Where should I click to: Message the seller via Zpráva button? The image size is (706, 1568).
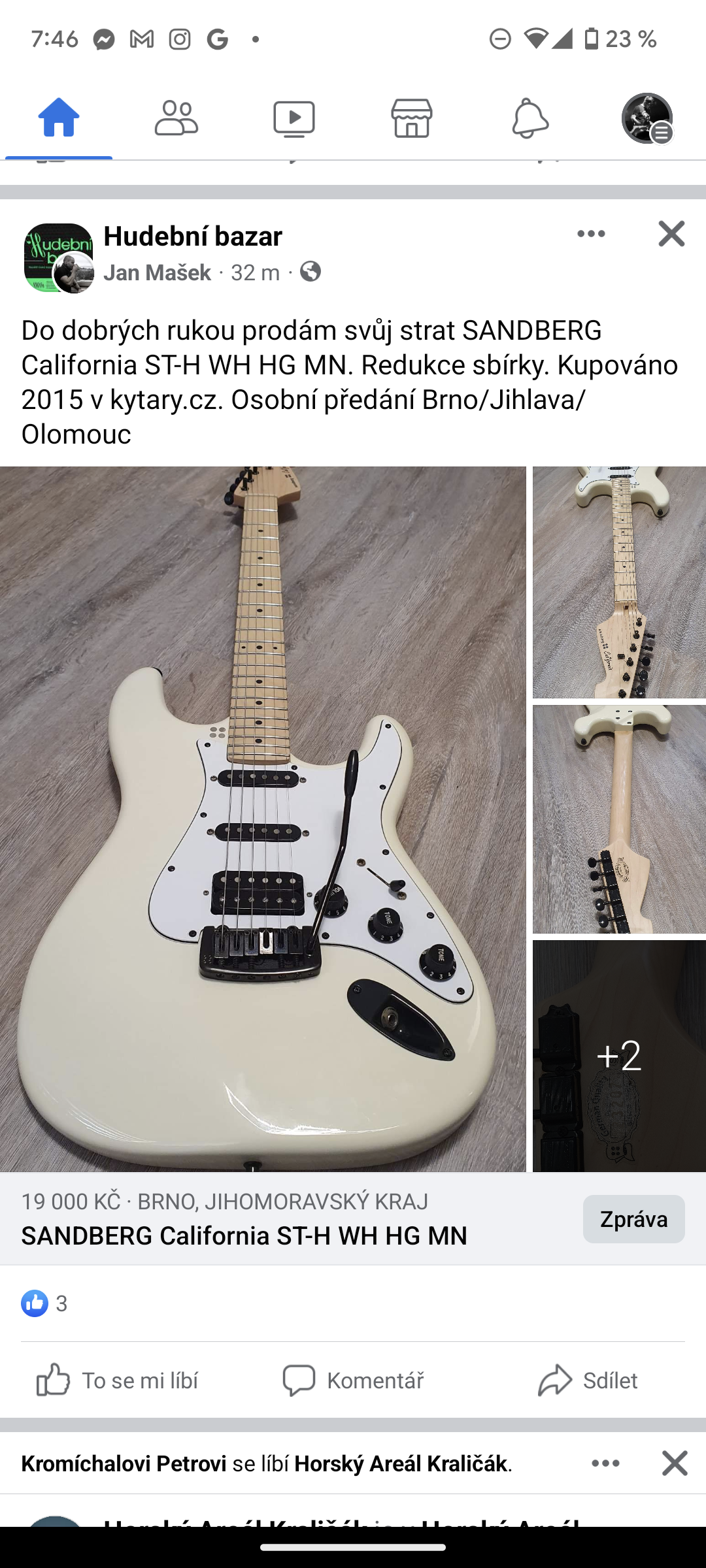pyautogui.click(x=633, y=1219)
